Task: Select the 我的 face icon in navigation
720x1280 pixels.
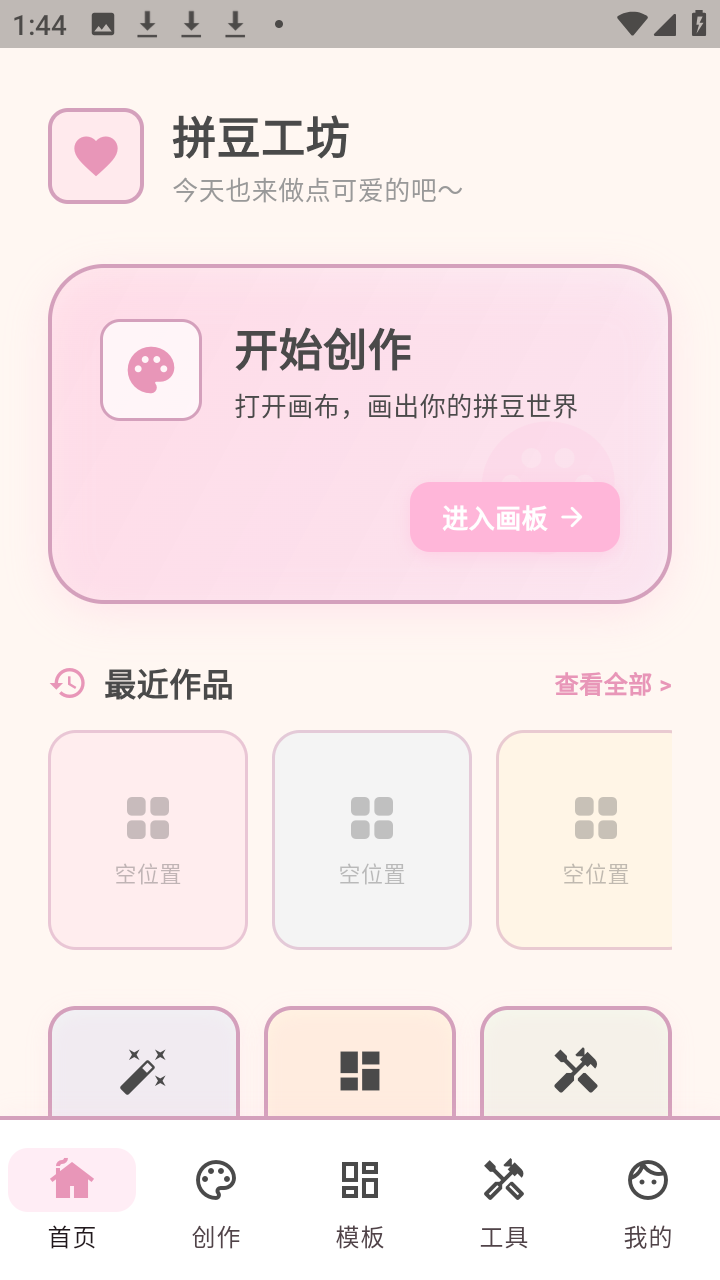Action: [647, 1180]
